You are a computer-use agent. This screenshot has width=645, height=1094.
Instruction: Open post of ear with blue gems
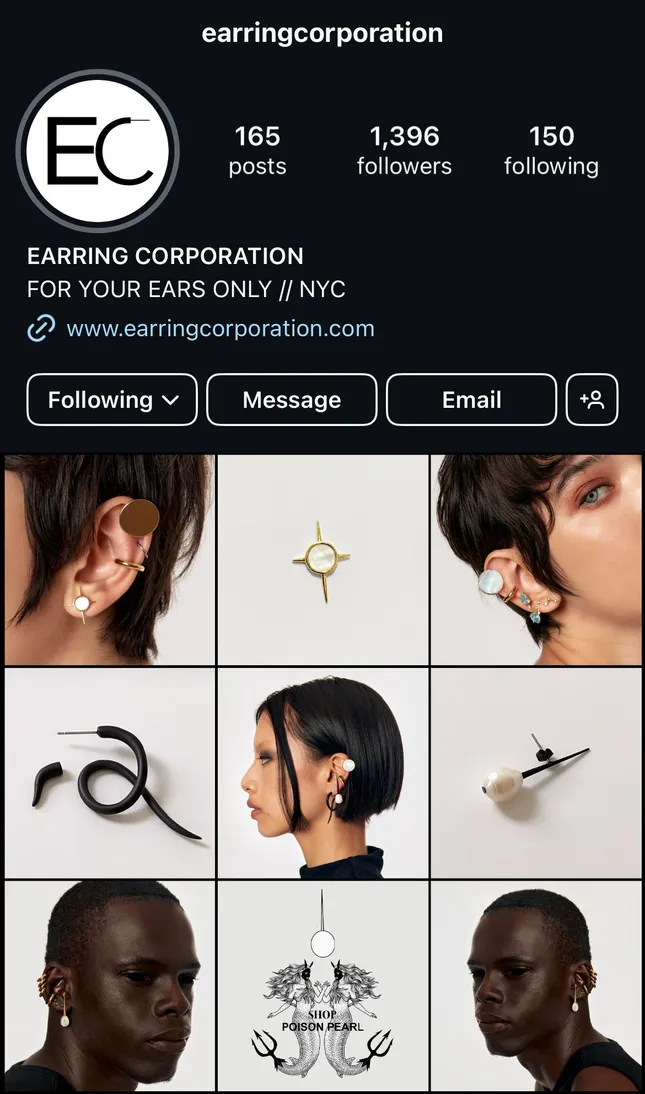tap(537, 560)
